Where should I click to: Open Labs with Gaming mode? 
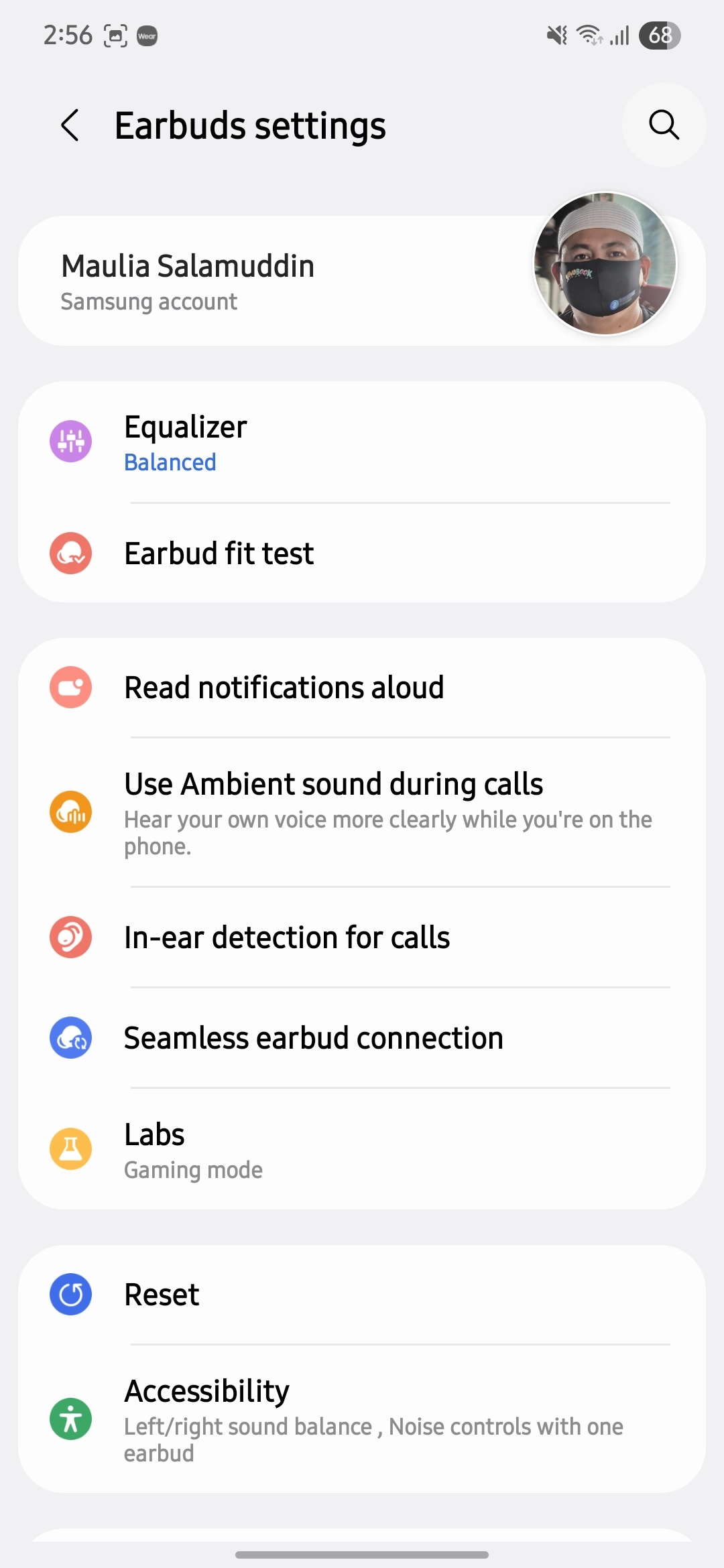pyautogui.click(x=362, y=1149)
